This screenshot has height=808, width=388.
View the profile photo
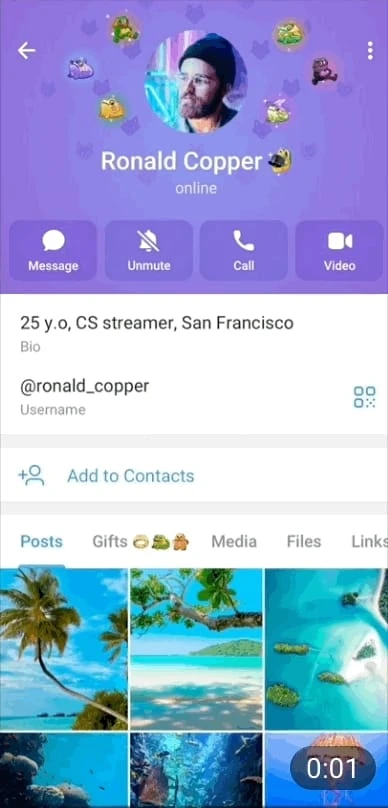[195, 81]
